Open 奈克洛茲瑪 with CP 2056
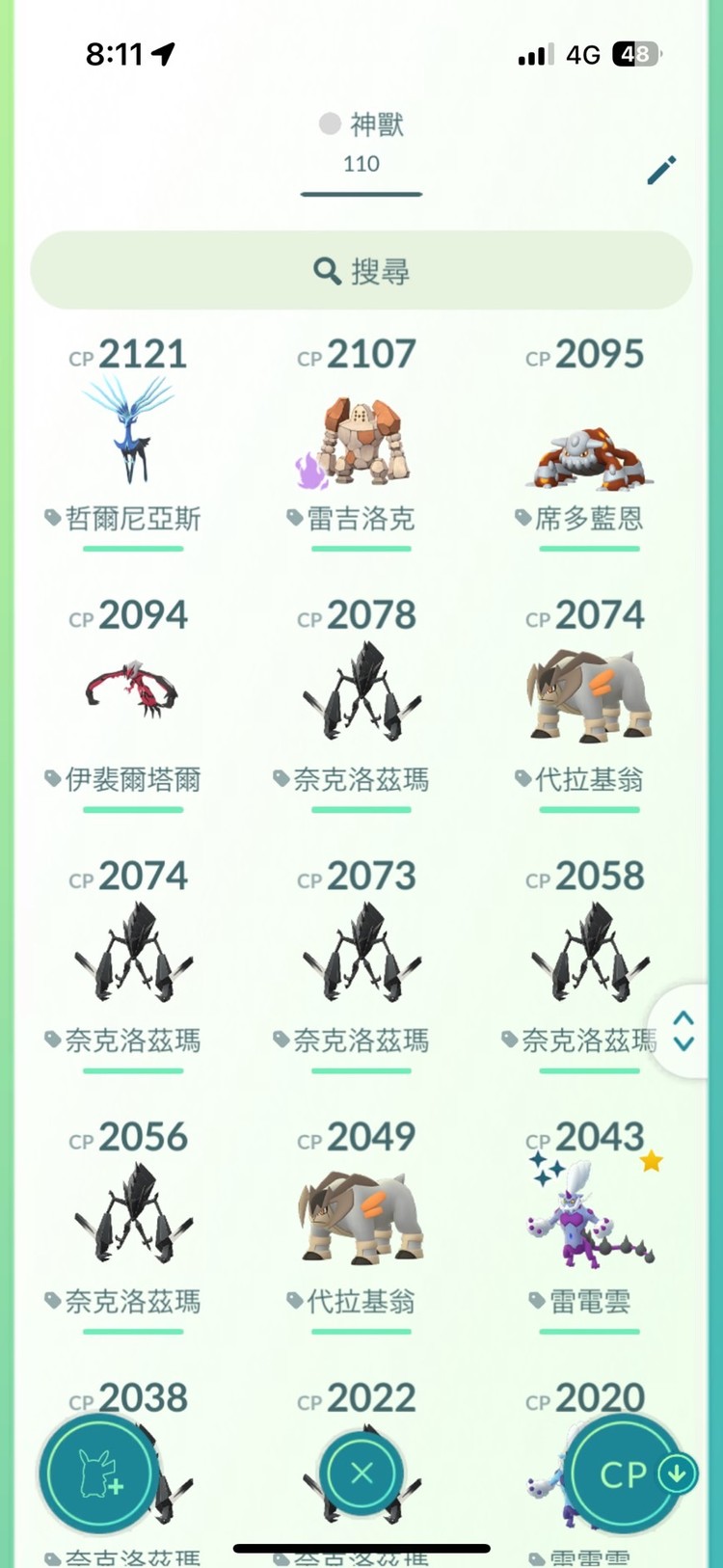 click(132, 1215)
